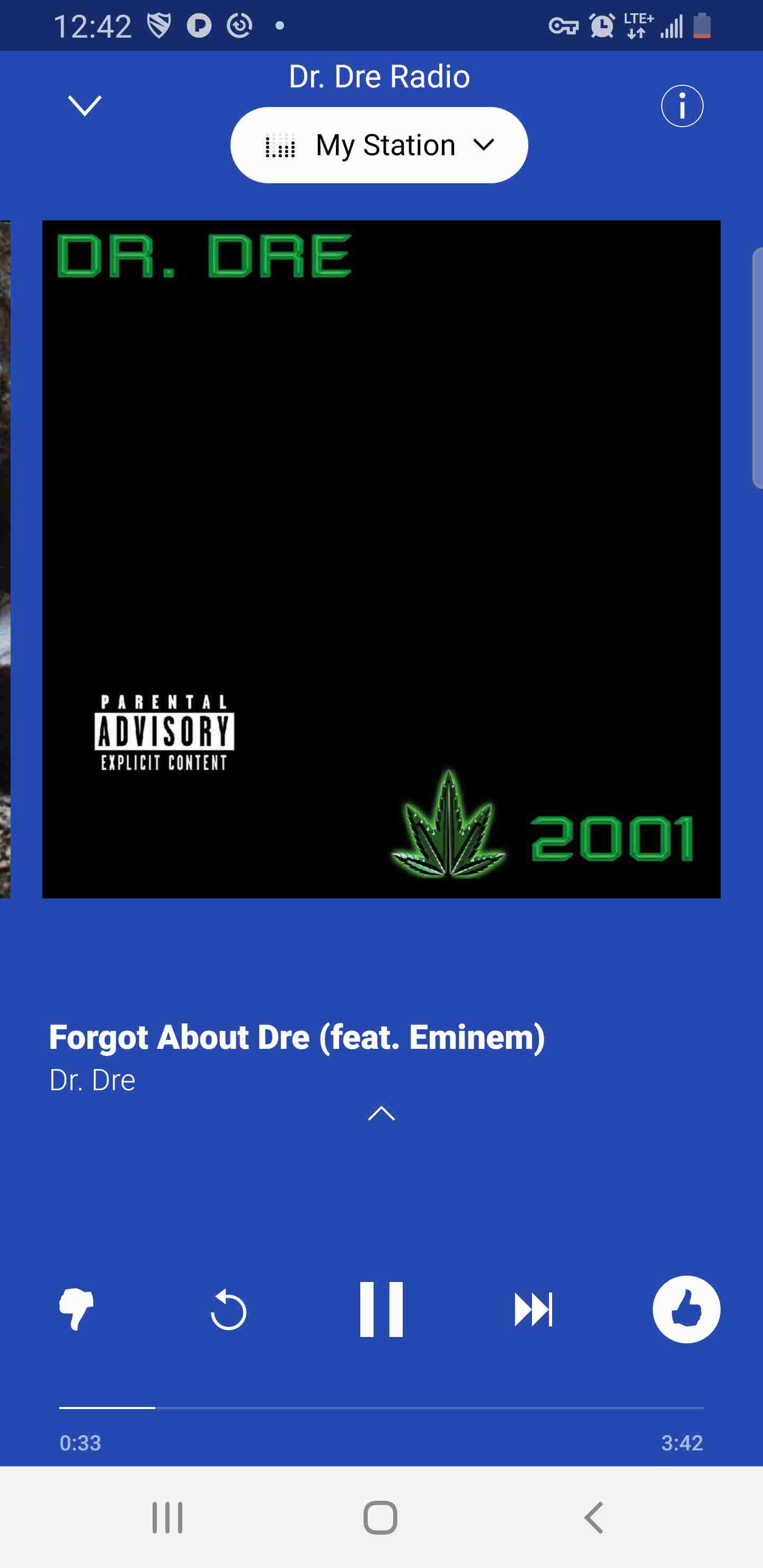Thumb down Forgot About Dre
The width and height of the screenshot is (763, 1568).
76,1308
